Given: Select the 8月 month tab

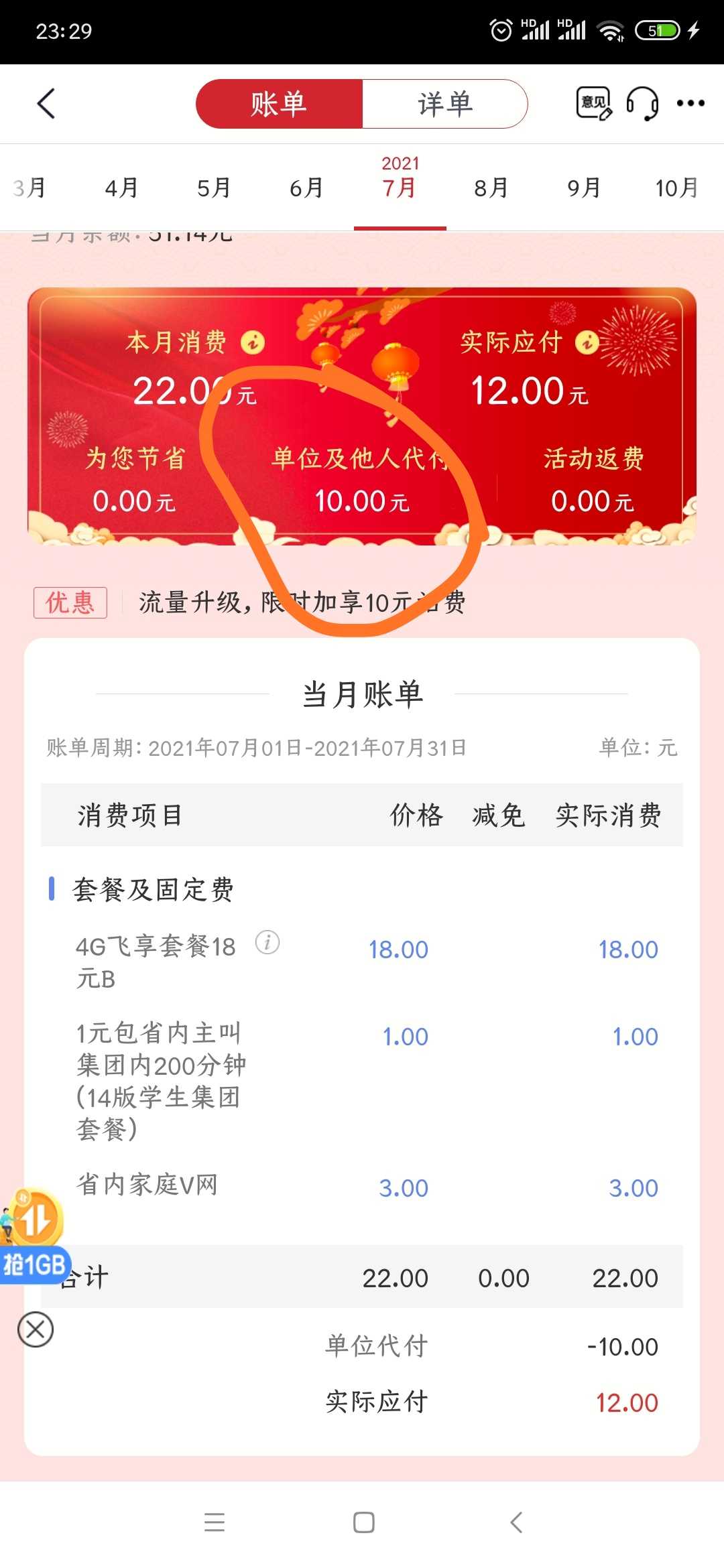Looking at the screenshot, I should tap(491, 188).
